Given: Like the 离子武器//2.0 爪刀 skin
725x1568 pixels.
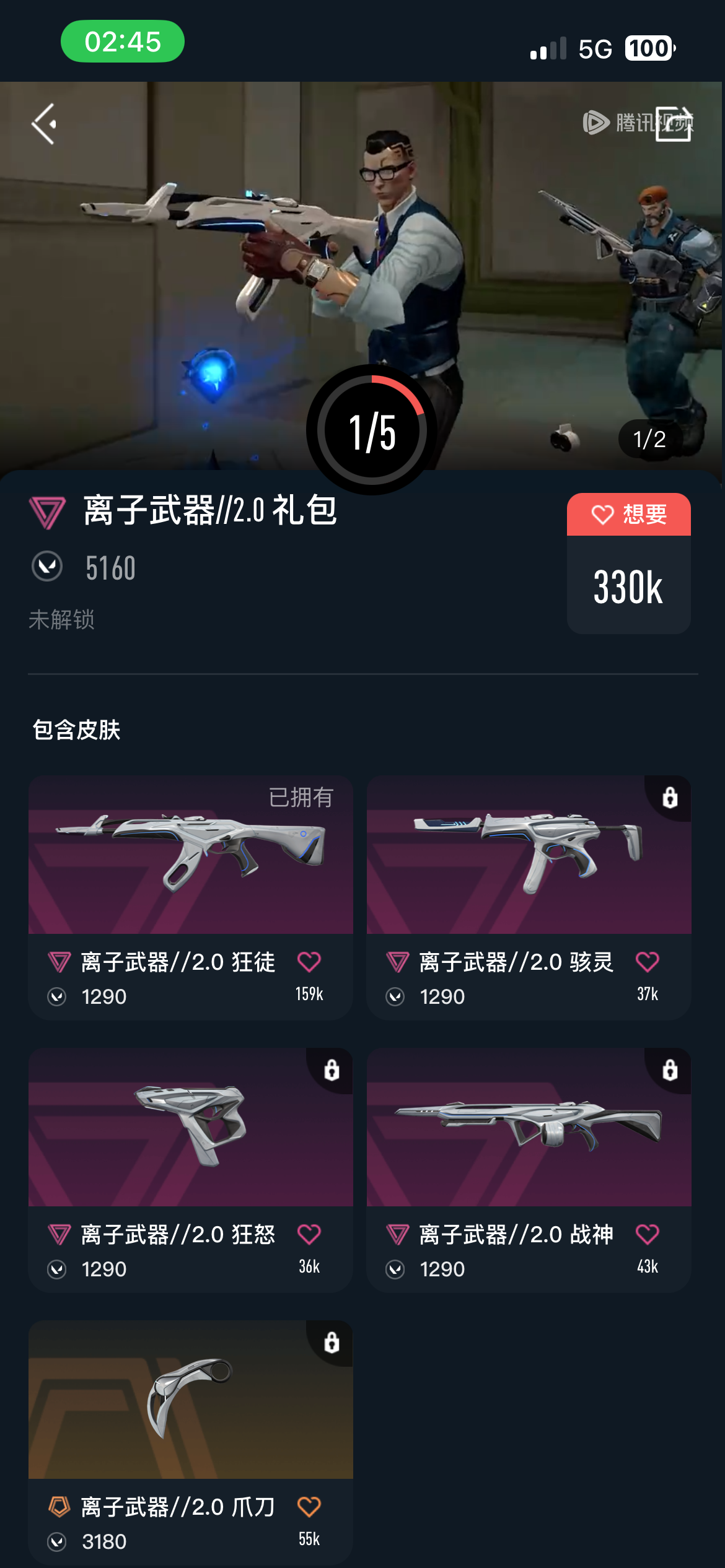Looking at the screenshot, I should coord(309,1507).
